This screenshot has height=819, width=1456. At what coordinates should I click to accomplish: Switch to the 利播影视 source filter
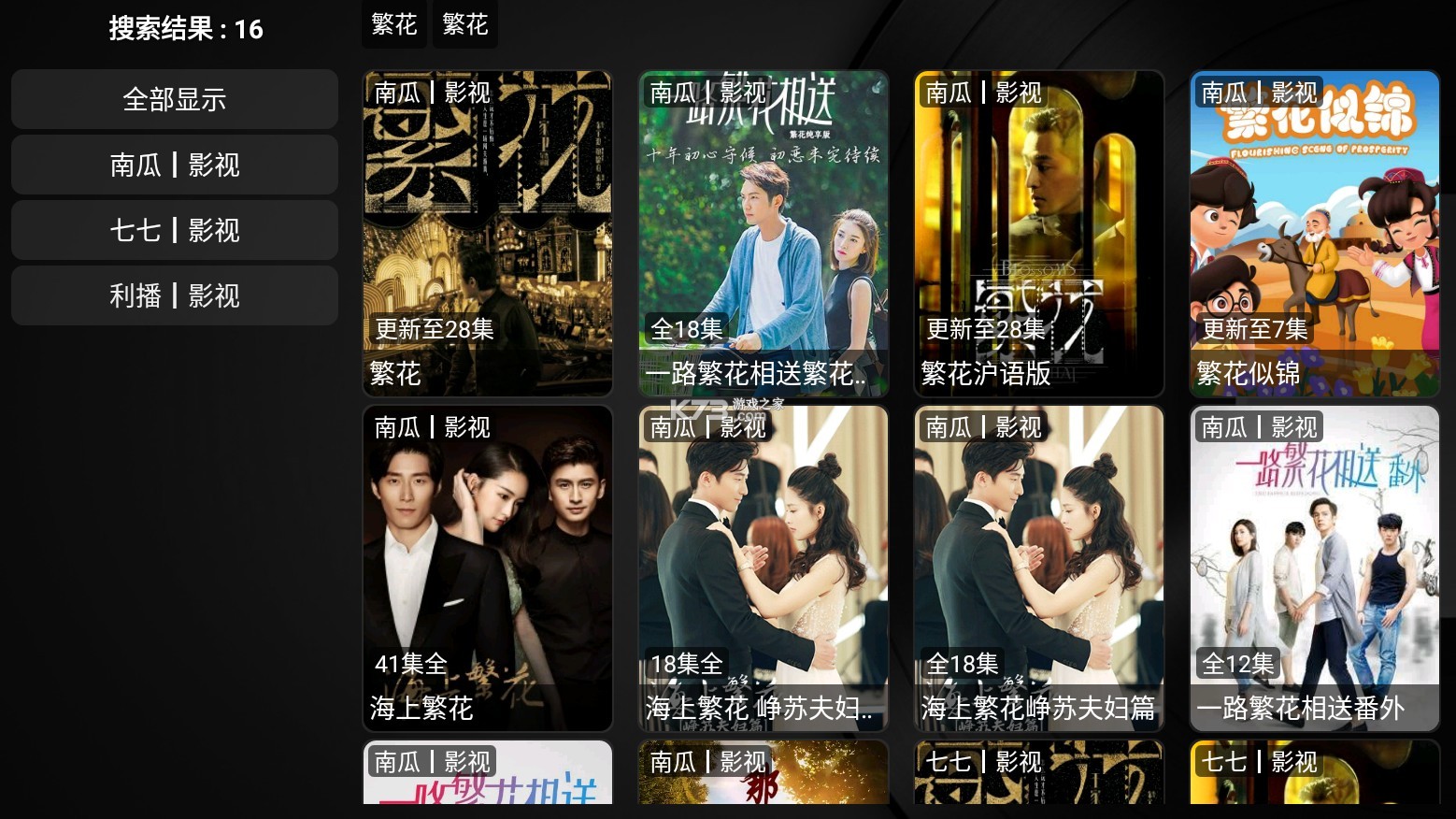click(x=175, y=295)
